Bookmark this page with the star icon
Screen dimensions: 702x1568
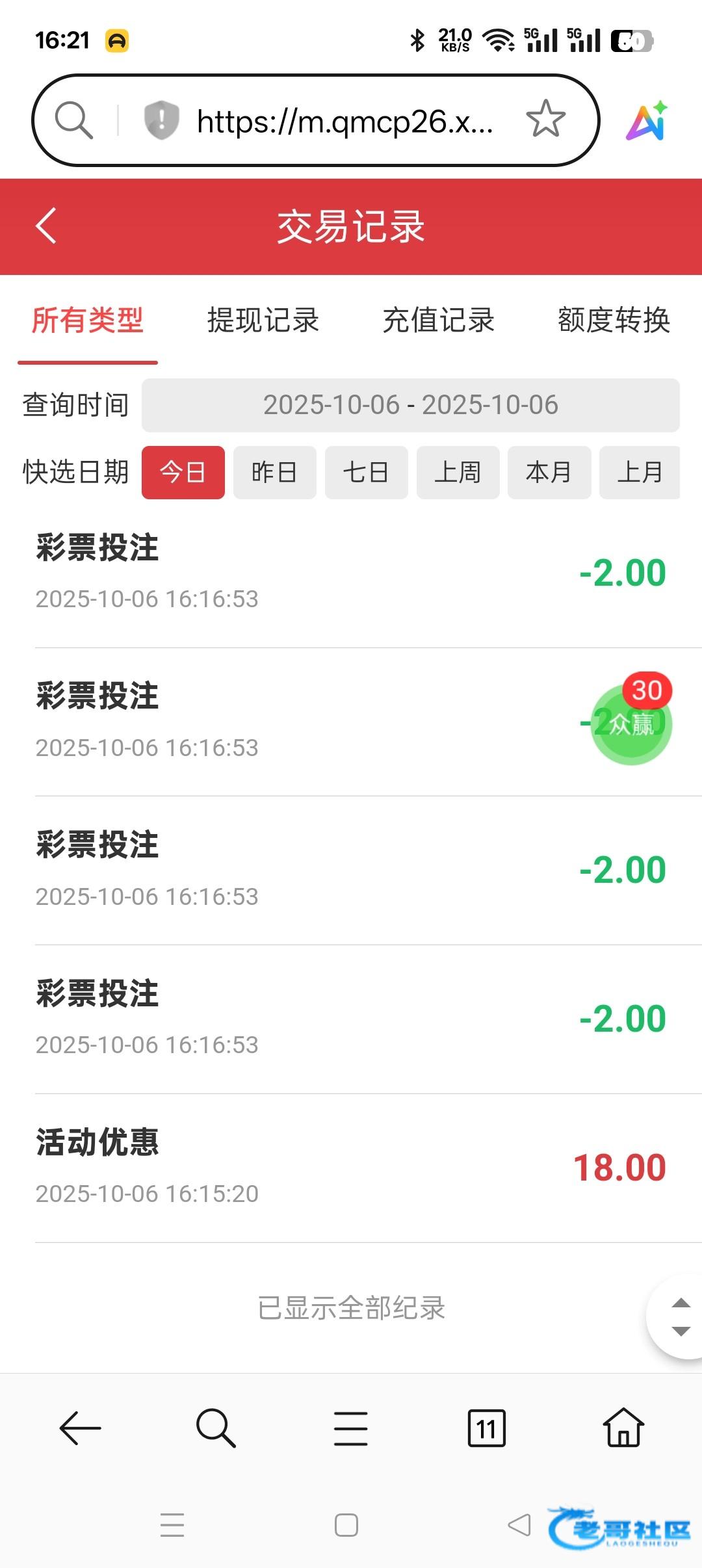click(545, 120)
